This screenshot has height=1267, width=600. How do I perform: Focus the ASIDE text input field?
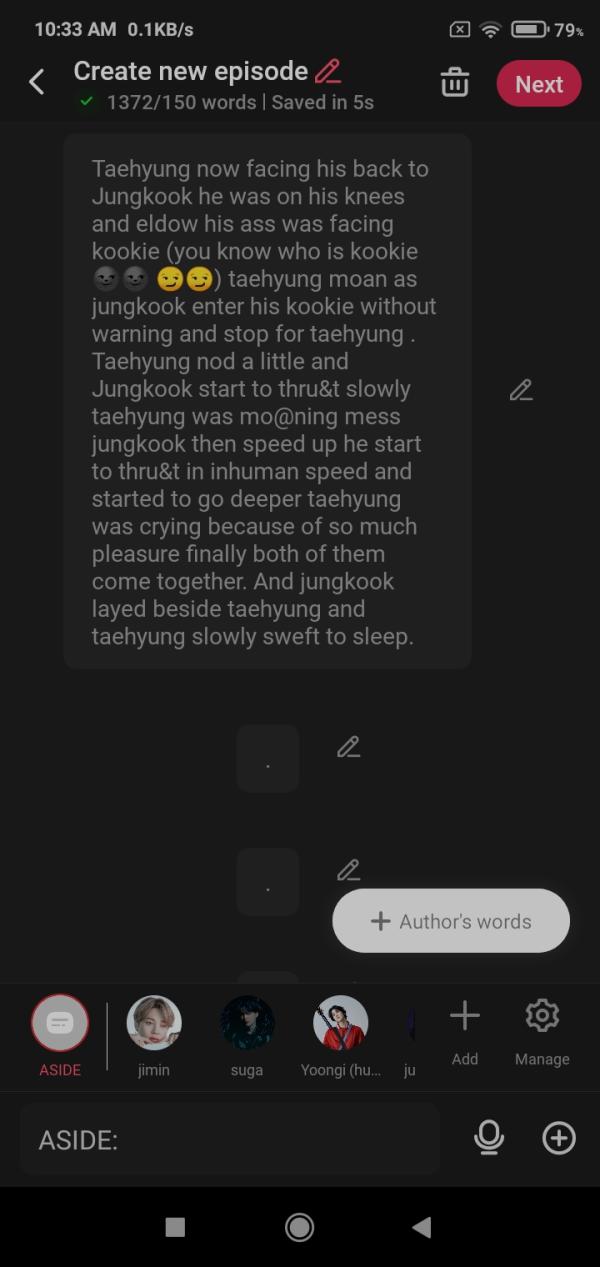tap(230, 1139)
